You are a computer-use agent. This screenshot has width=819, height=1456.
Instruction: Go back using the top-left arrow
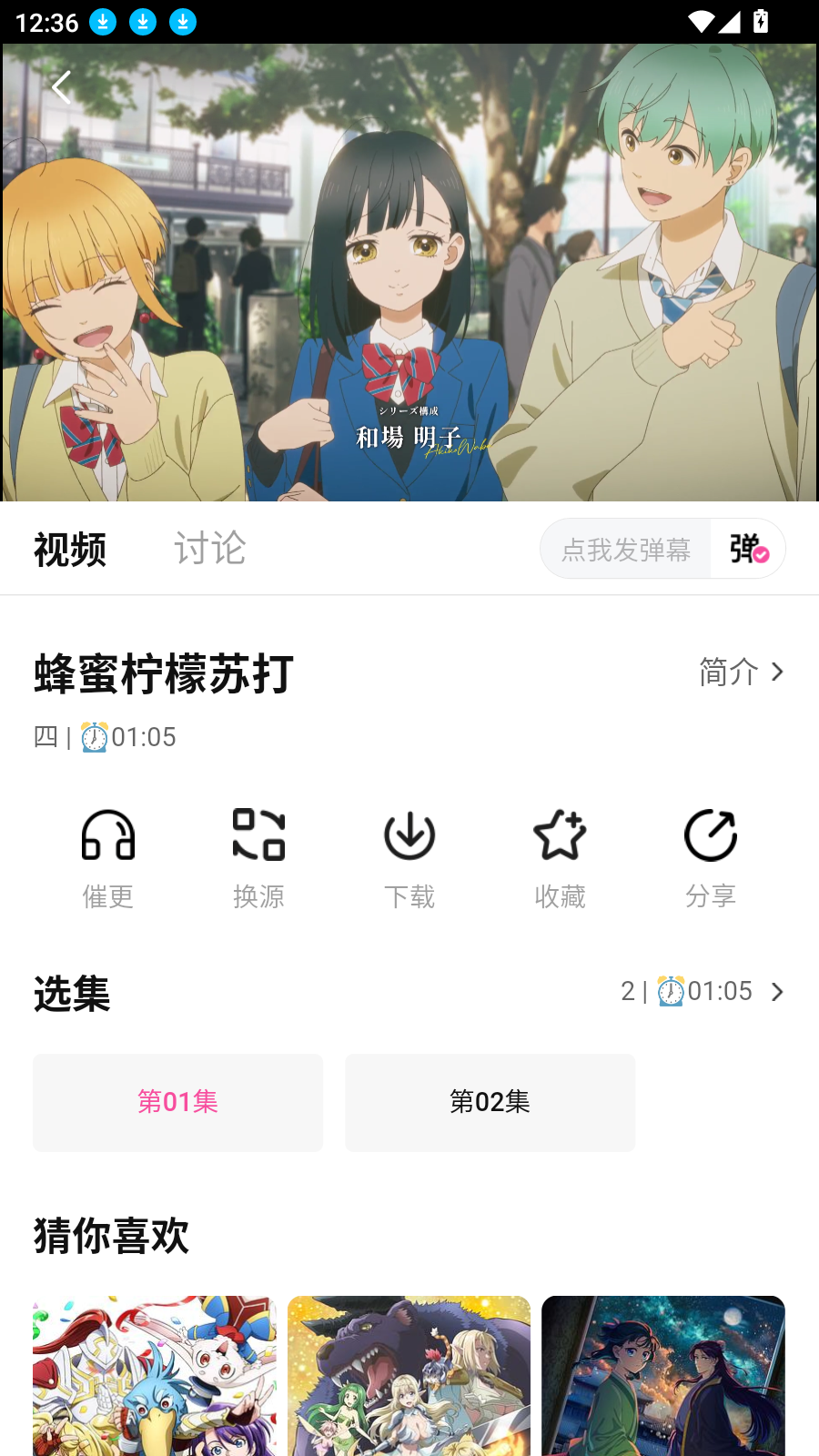(61, 88)
